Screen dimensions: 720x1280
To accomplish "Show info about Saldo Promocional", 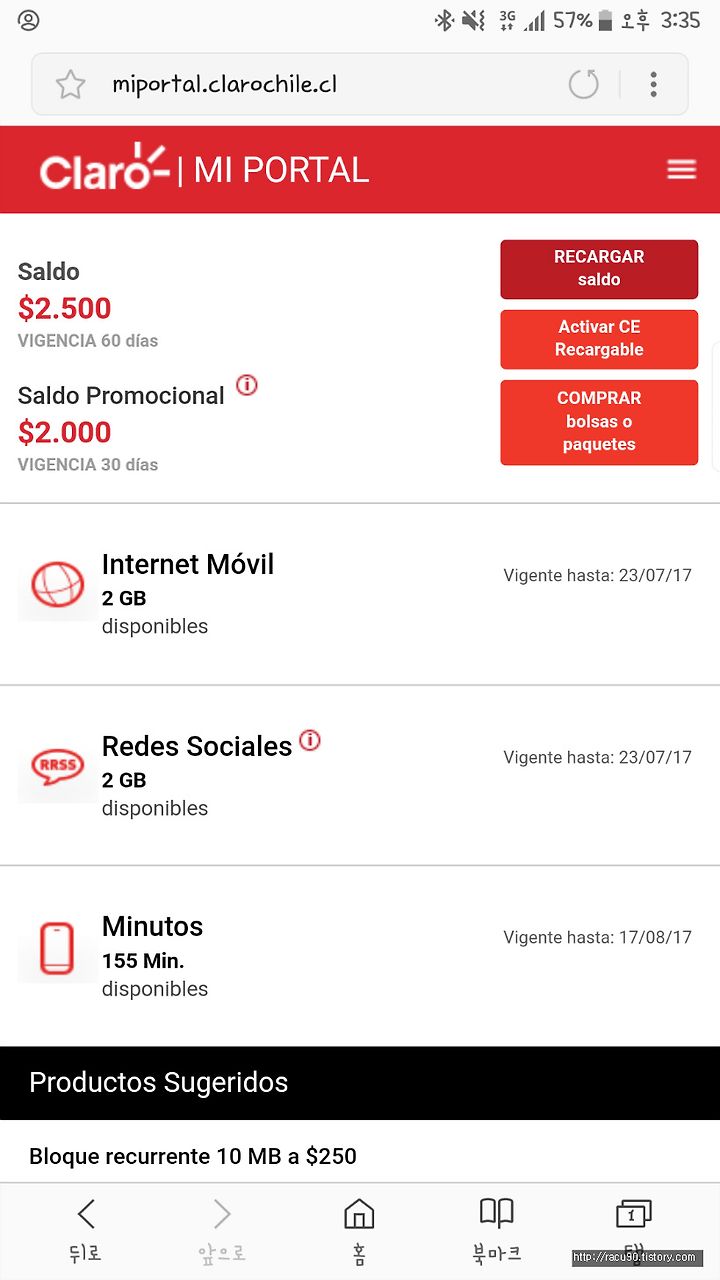I will click(x=247, y=385).
